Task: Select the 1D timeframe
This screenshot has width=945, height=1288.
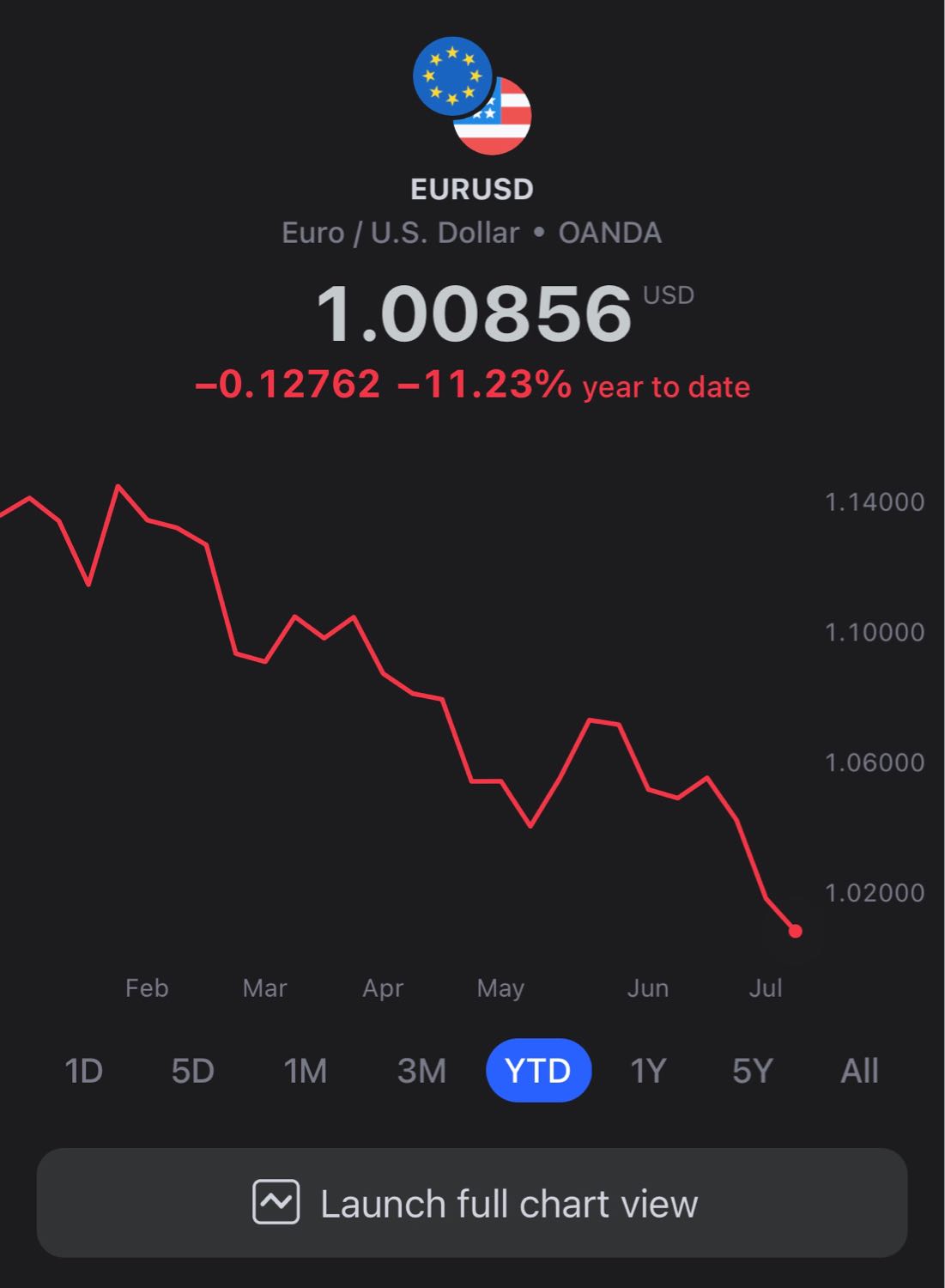Action: point(83,1072)
